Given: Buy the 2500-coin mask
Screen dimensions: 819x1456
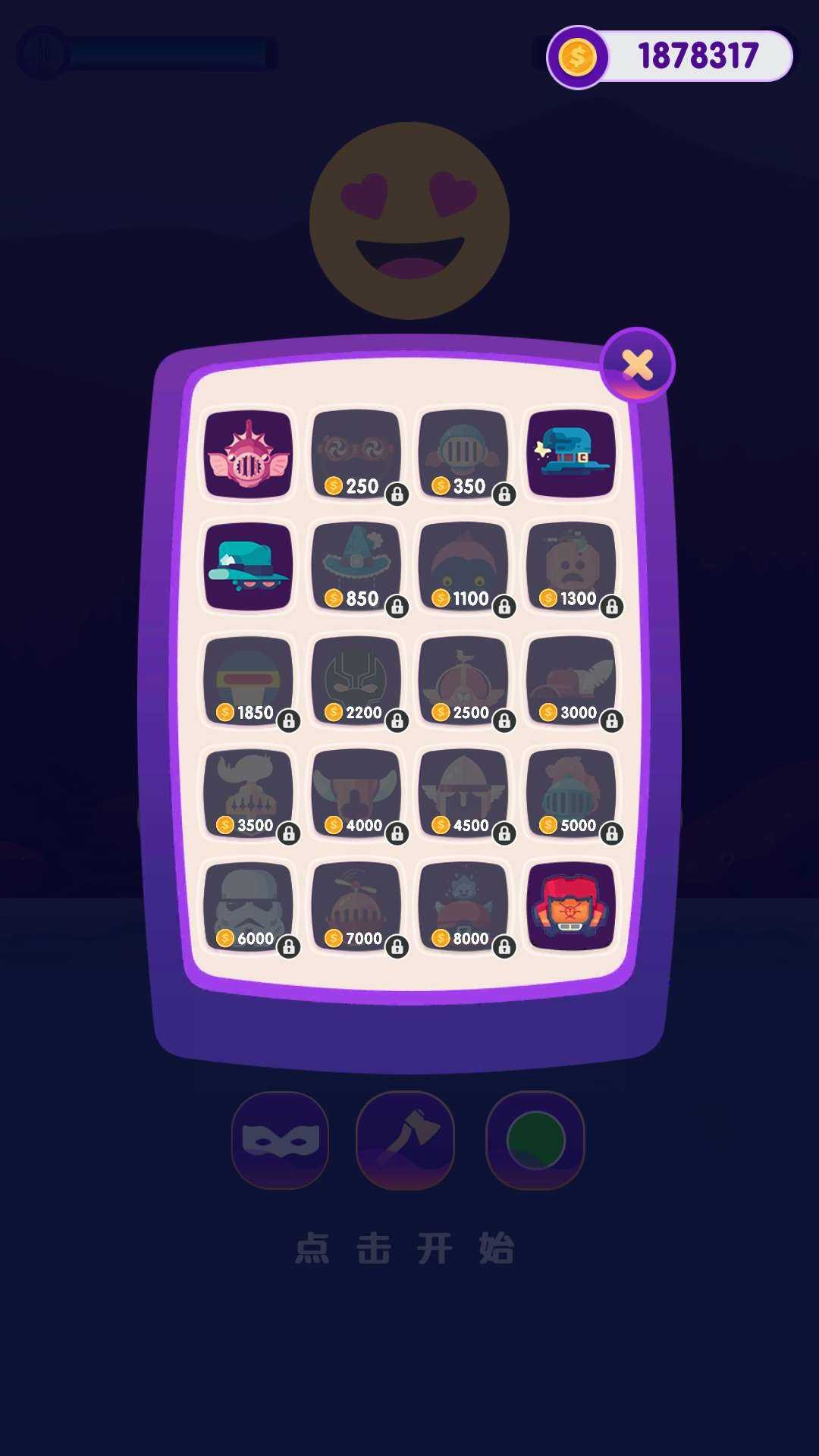Looking at the screenshot, I should point(463,680).
